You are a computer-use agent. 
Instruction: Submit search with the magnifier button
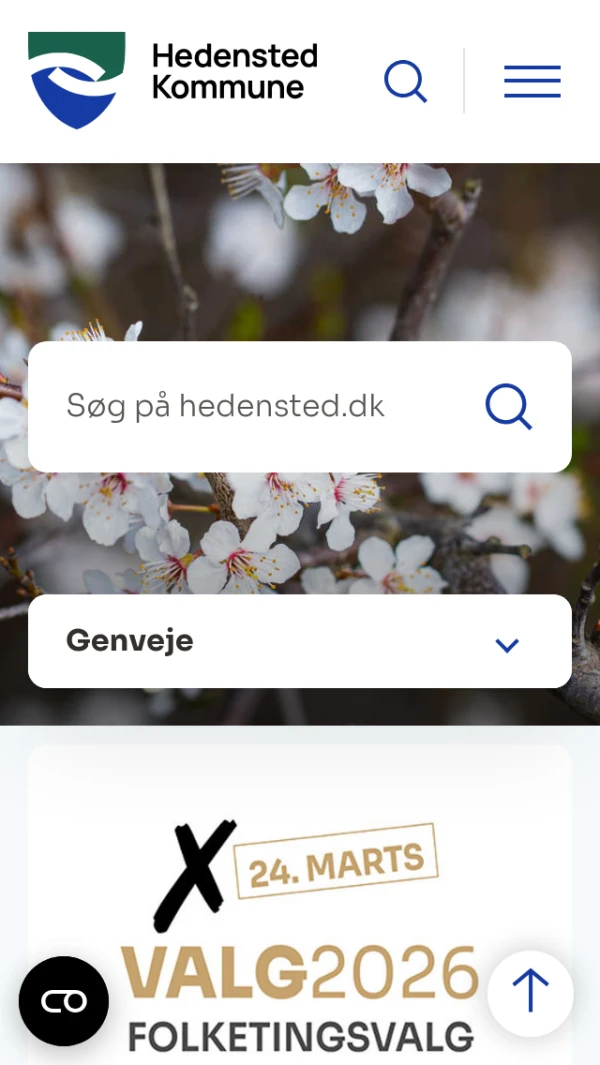click(x=508, y=407)
